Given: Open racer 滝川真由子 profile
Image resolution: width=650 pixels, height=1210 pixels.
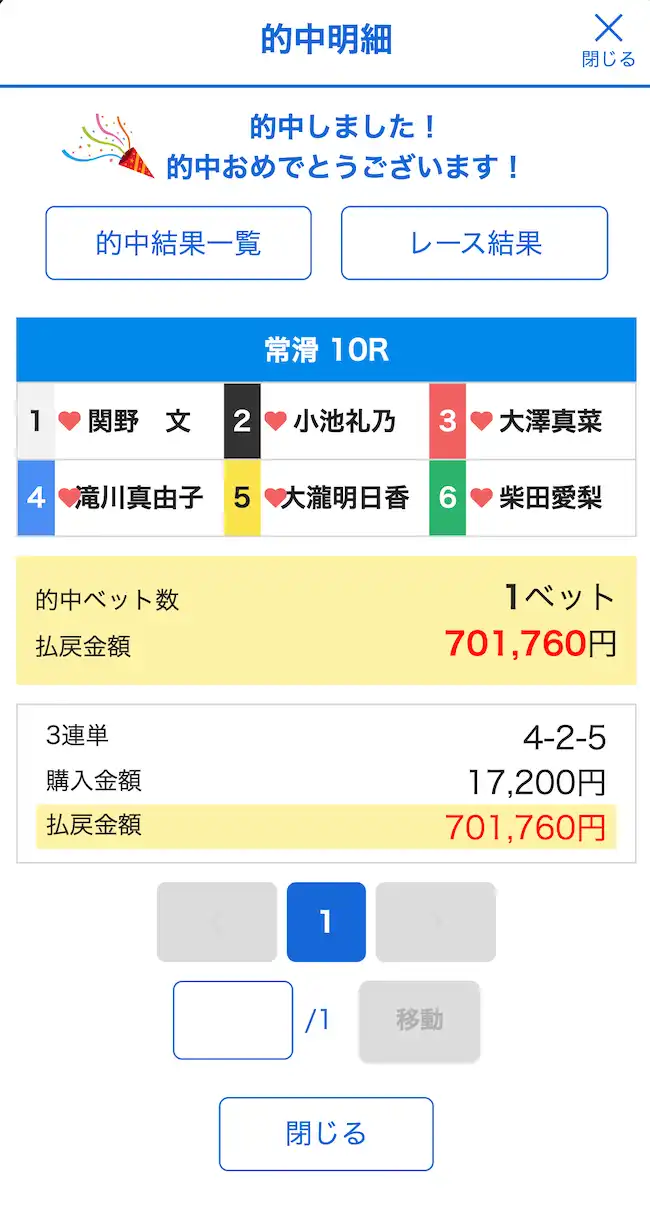Looking at the screenshot, I should [138, 498].
